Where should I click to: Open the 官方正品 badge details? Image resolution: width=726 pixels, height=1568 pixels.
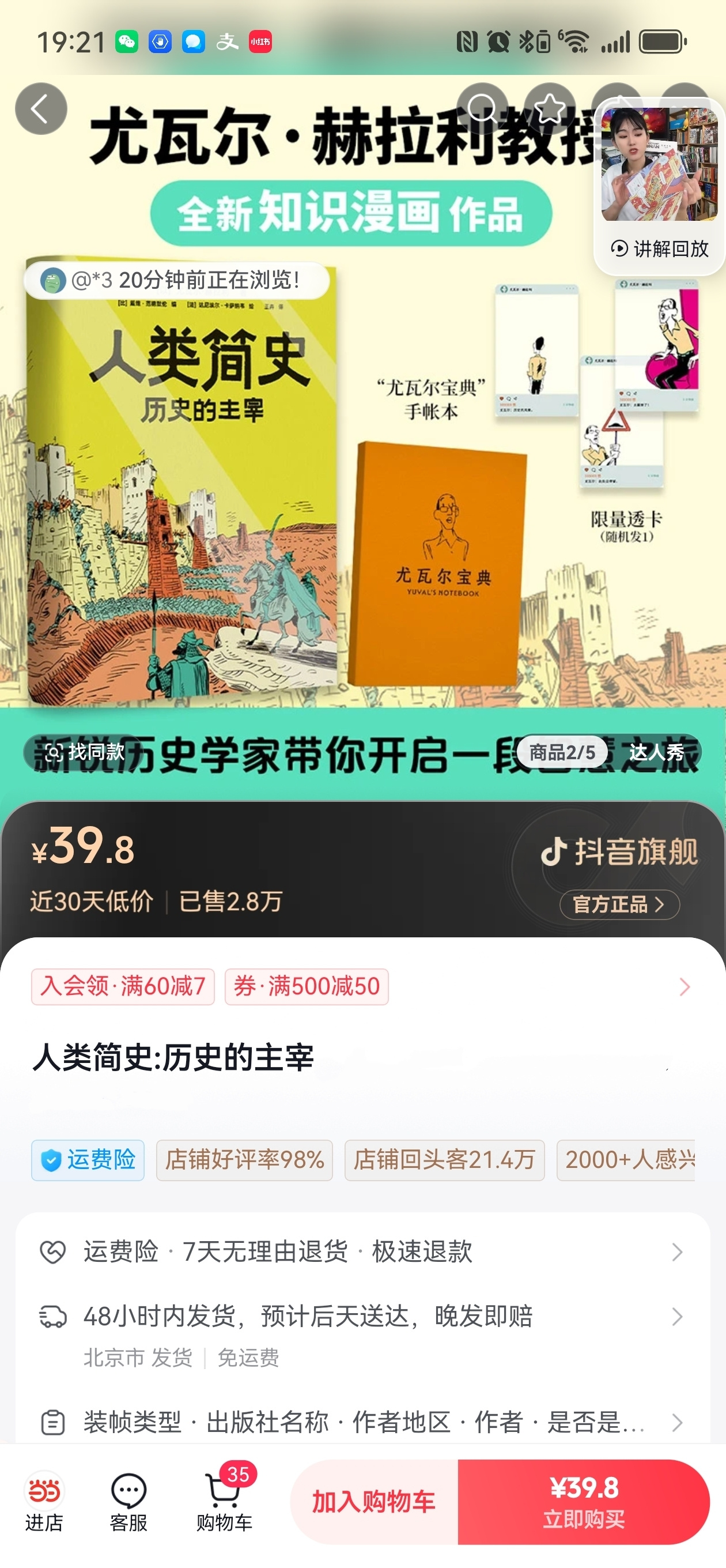coord(618,904)
